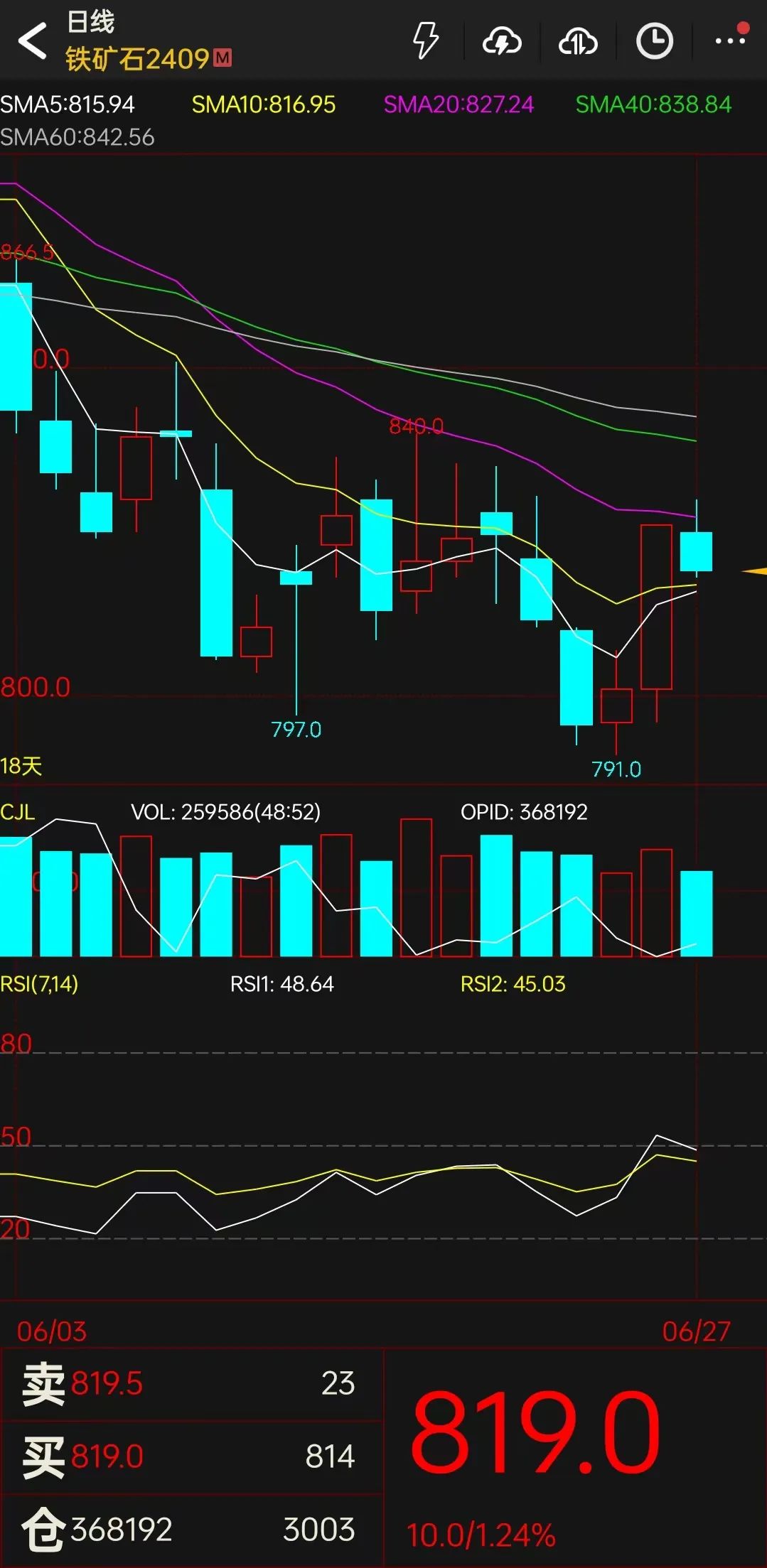
Task: Tap the buy price 819.0 row
Action: (x=191, y=1456)
